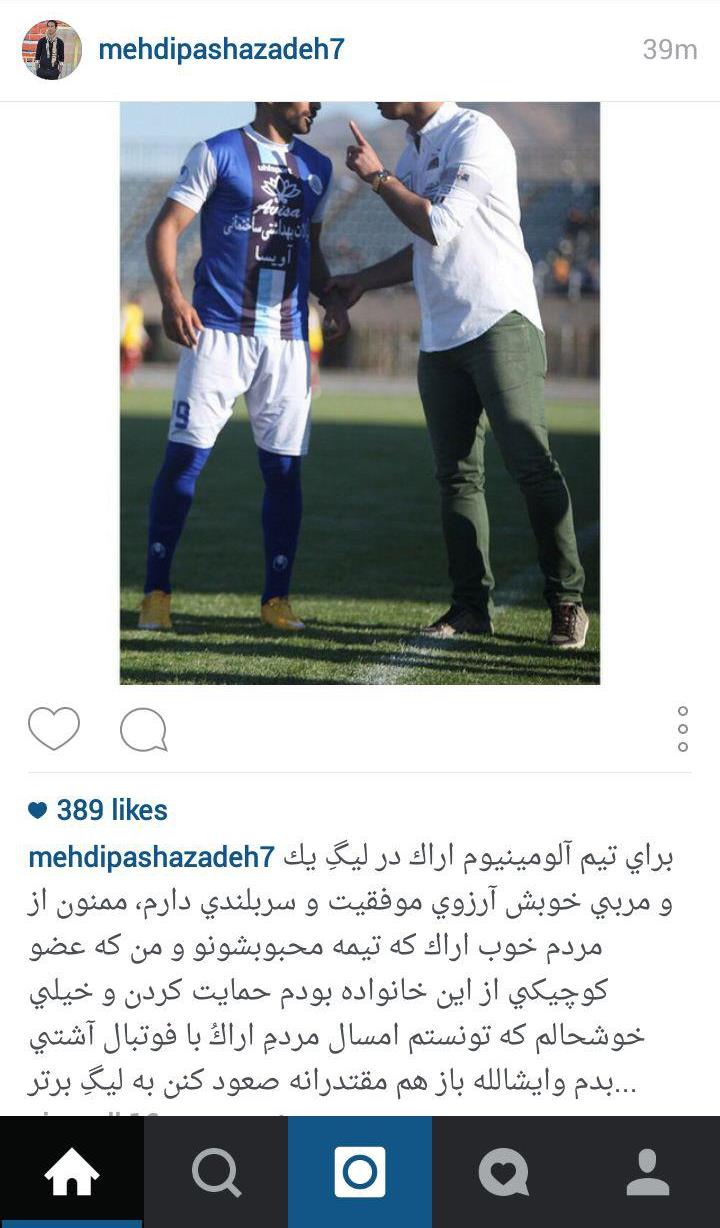Screen dimensions: 720x1228
Task: Open the post's three-dot overflow menu
Action: pos(683,729)
